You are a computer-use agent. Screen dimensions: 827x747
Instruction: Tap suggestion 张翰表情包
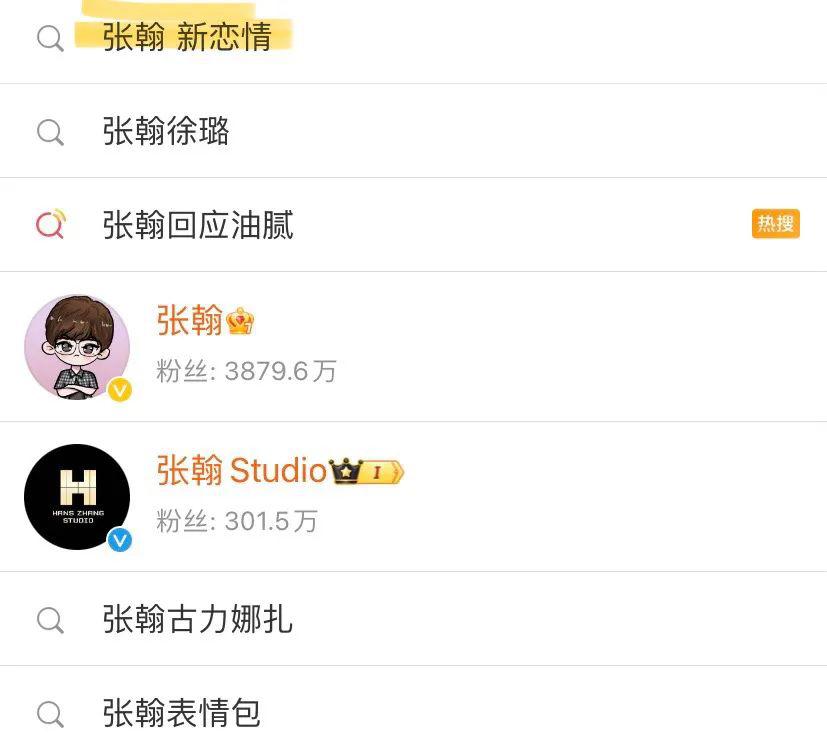[x=181, y=713]
